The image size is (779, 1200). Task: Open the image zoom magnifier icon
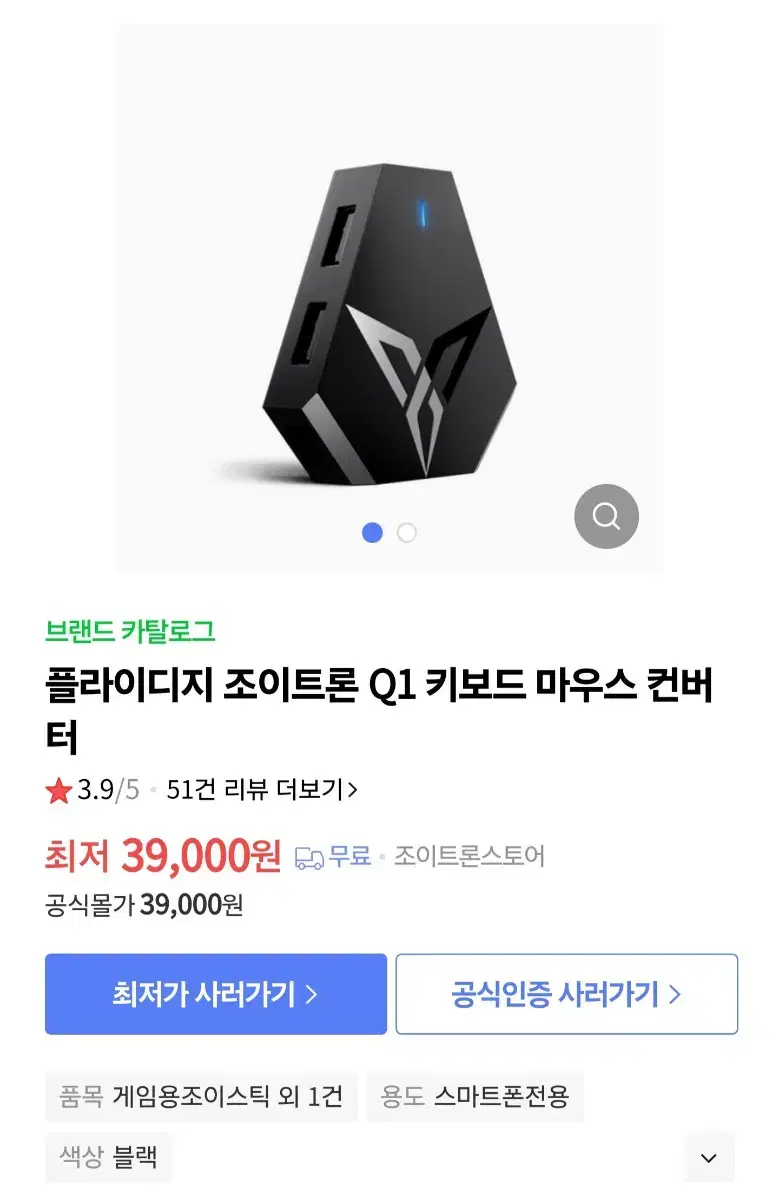(x=606, y=516)
